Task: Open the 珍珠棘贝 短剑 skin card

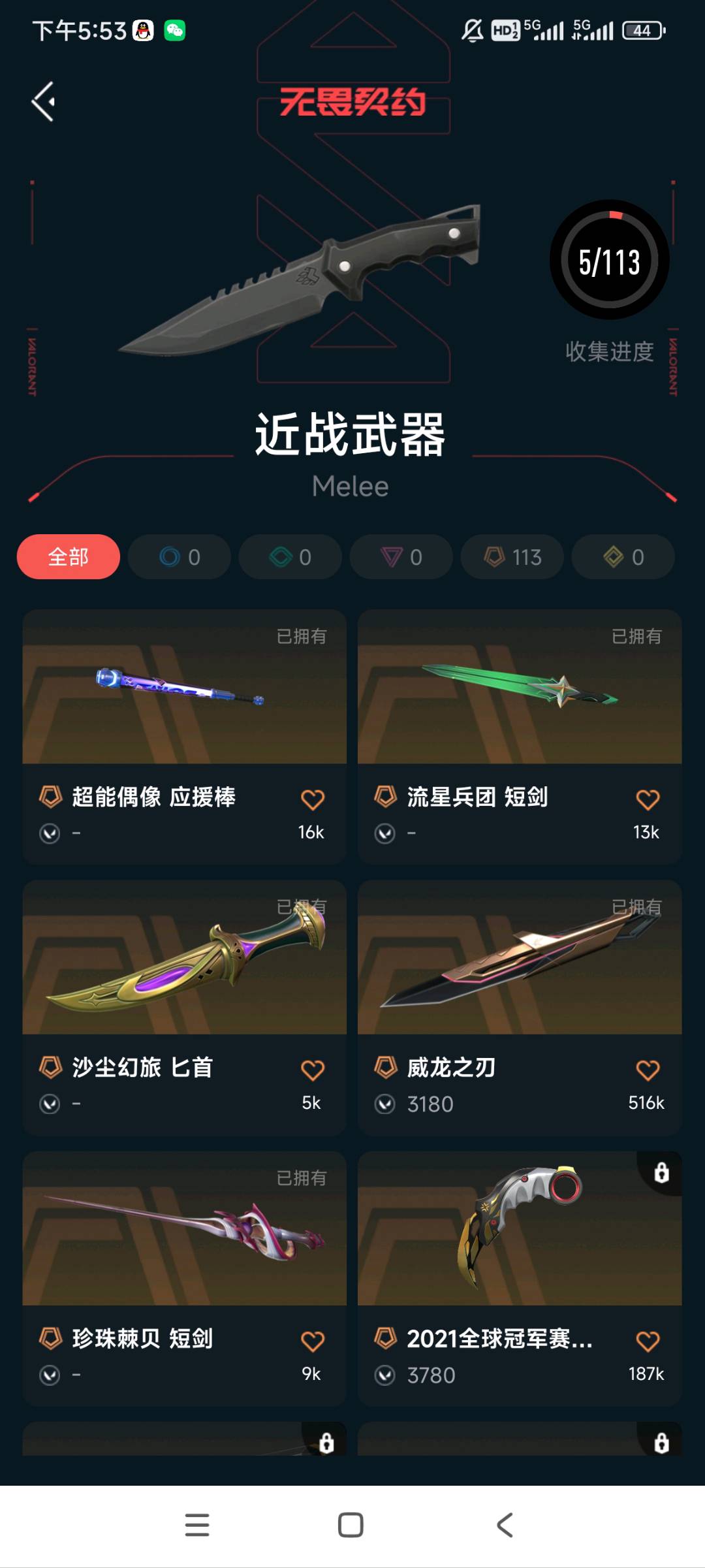Action: [185, 1279]
